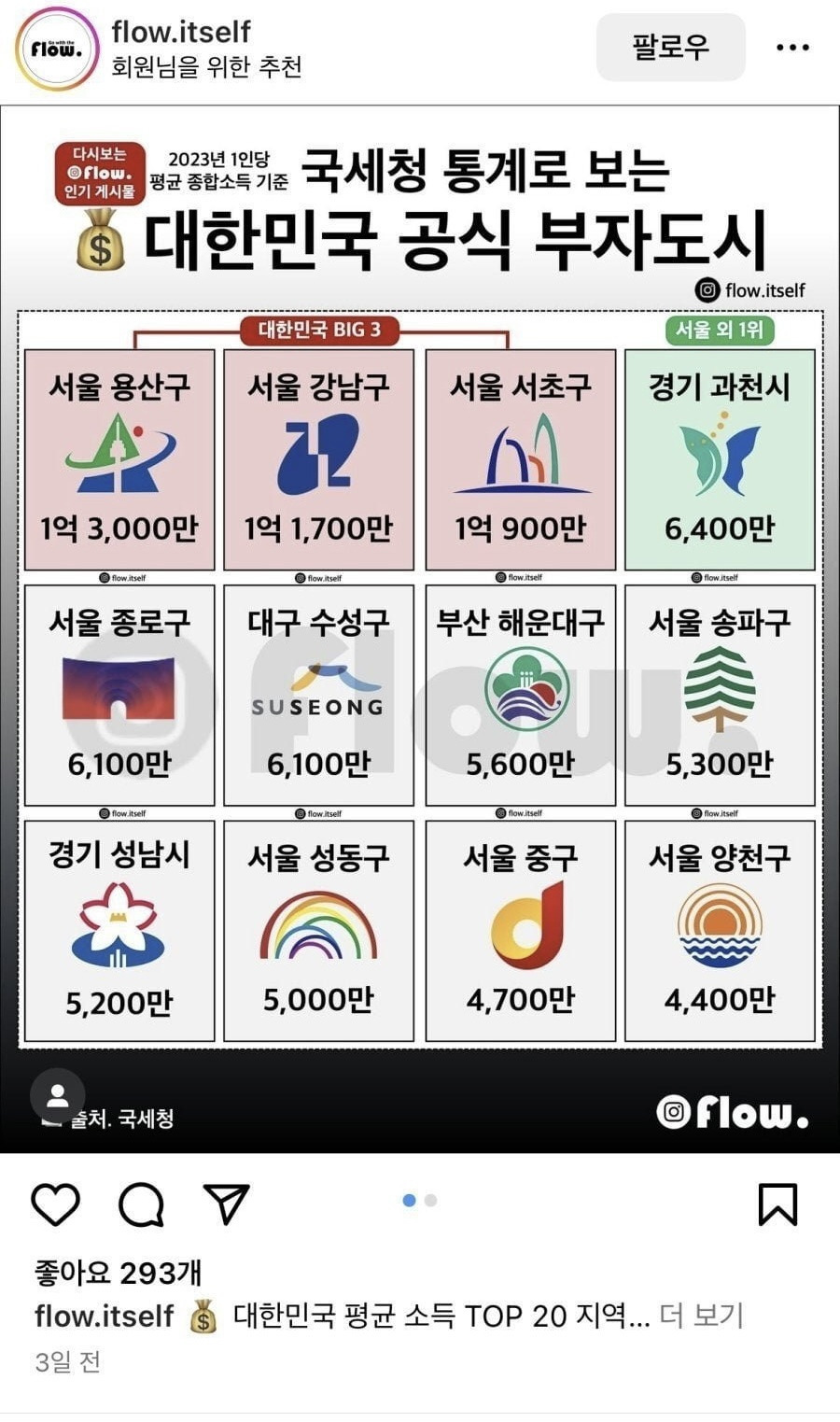This screenshot has width=840, height=1422.
Task: Tap the Busan Haeundae-gu circular emblem
Action: pyautogui.click(x=519, y=686)
